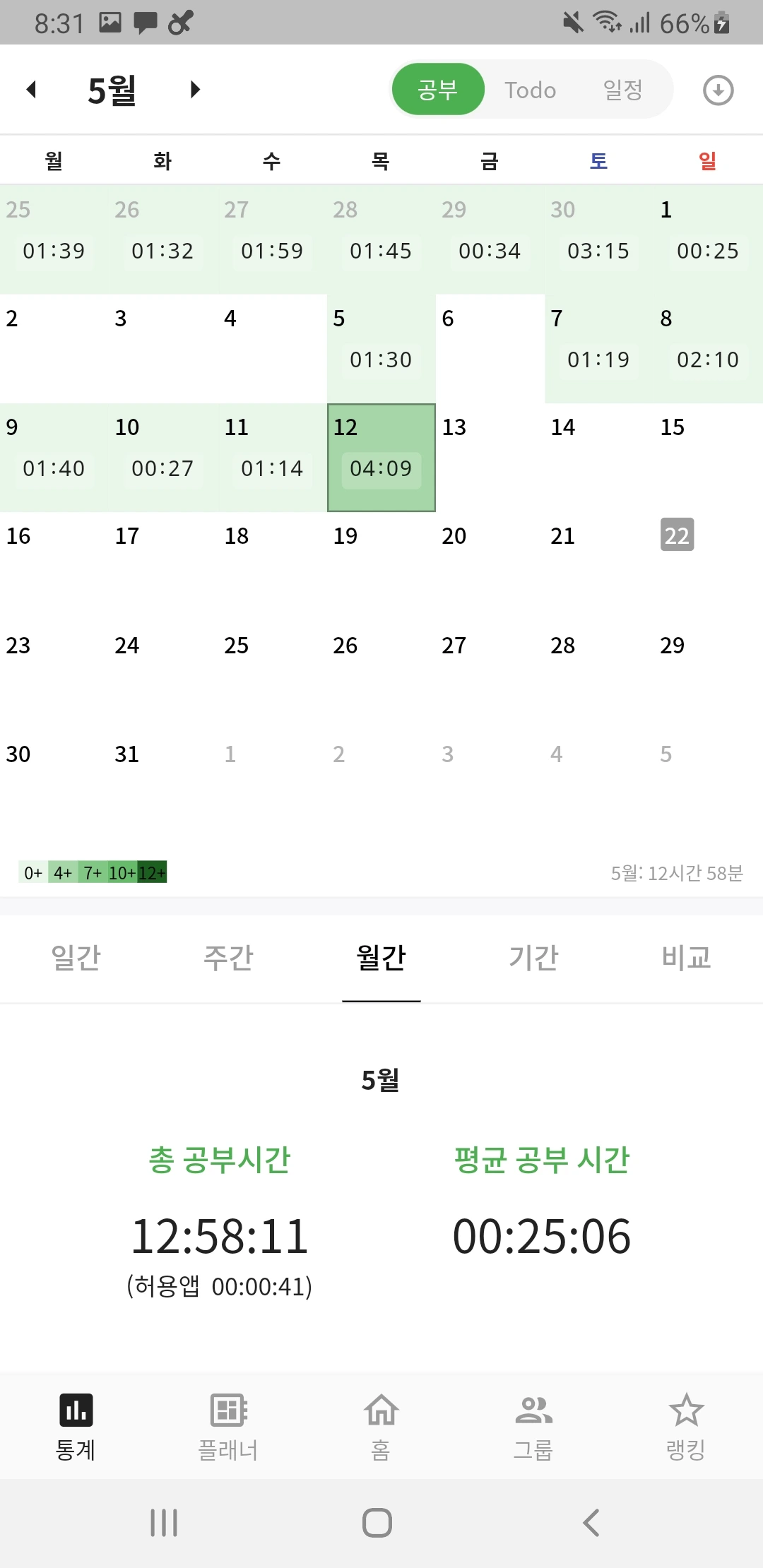The width and height of the screenshot is (763, 1568).
Task: Tap the download icon in top bar
Action: pos(718,90)
